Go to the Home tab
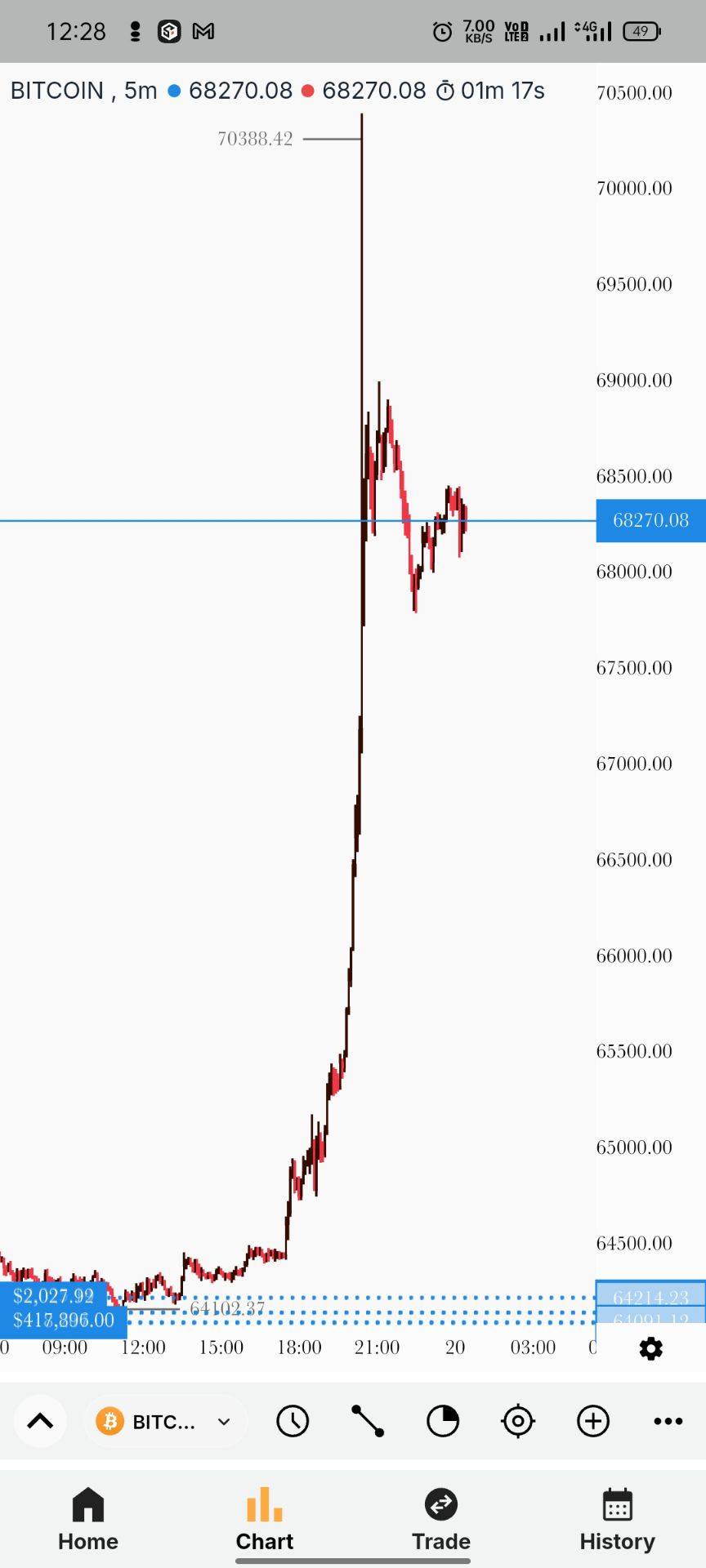 (88, 1519)
